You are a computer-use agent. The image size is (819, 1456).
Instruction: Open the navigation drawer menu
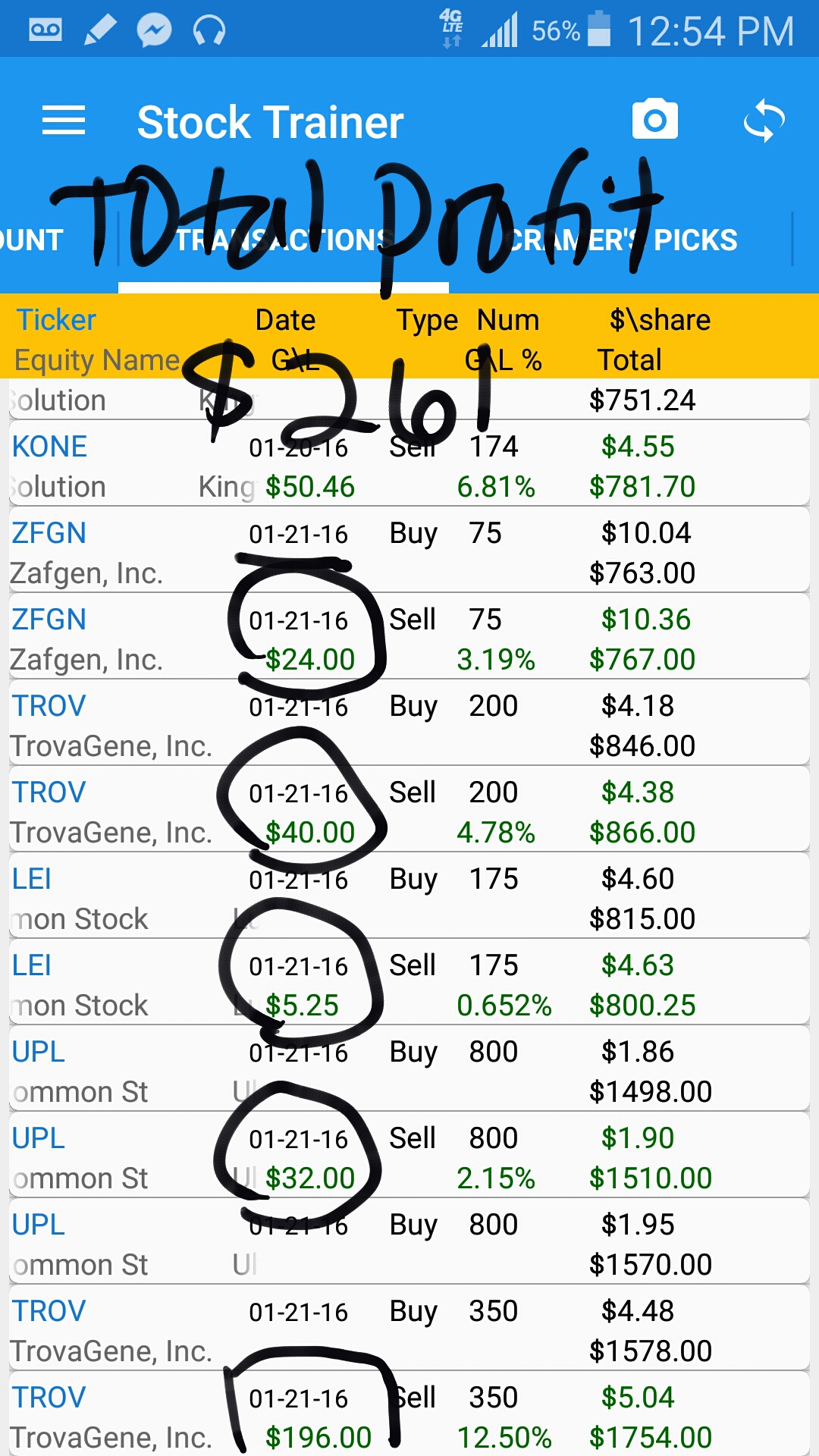pos(64,121)
